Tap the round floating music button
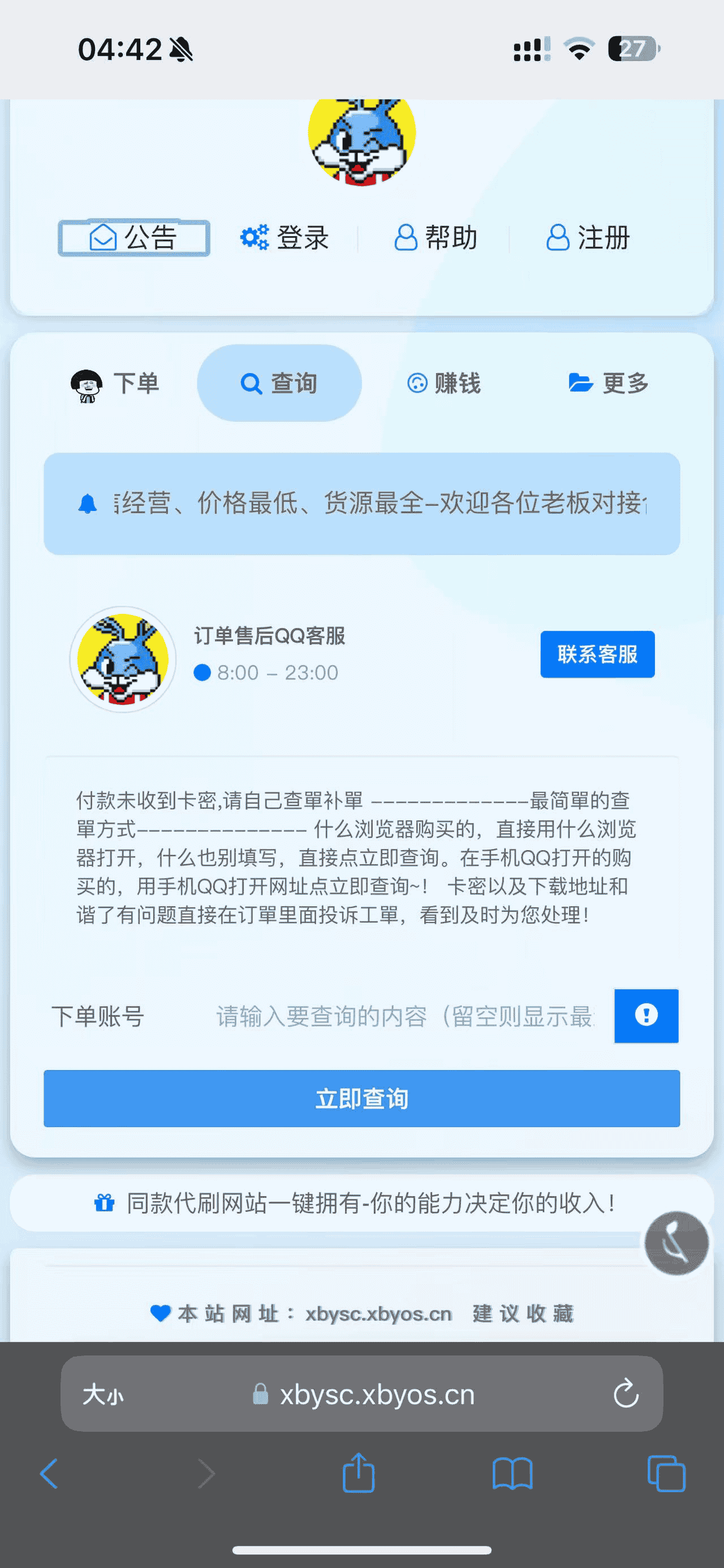The height and width of the screenshot is (1568, 724). (x=676, y=1243)
